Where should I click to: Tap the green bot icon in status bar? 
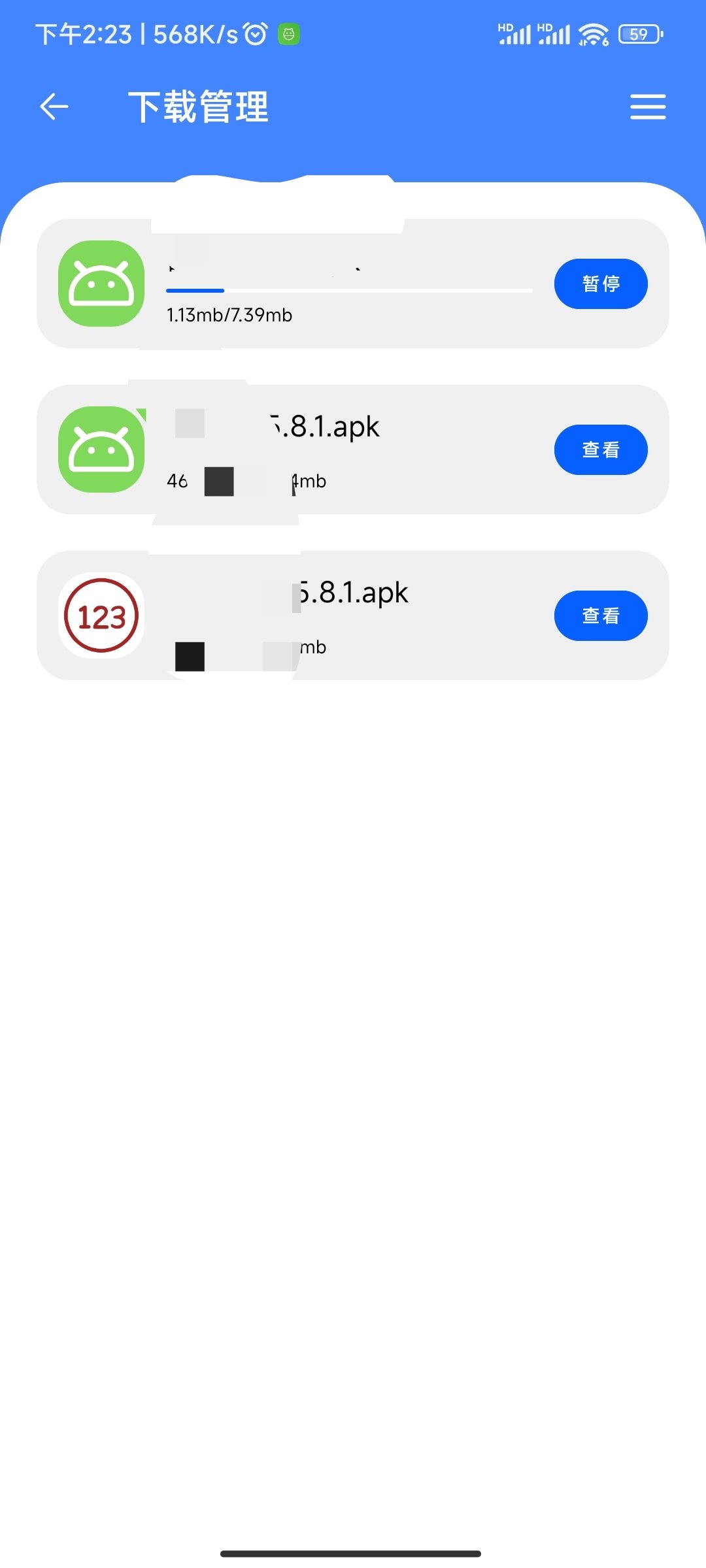point(288,35)
